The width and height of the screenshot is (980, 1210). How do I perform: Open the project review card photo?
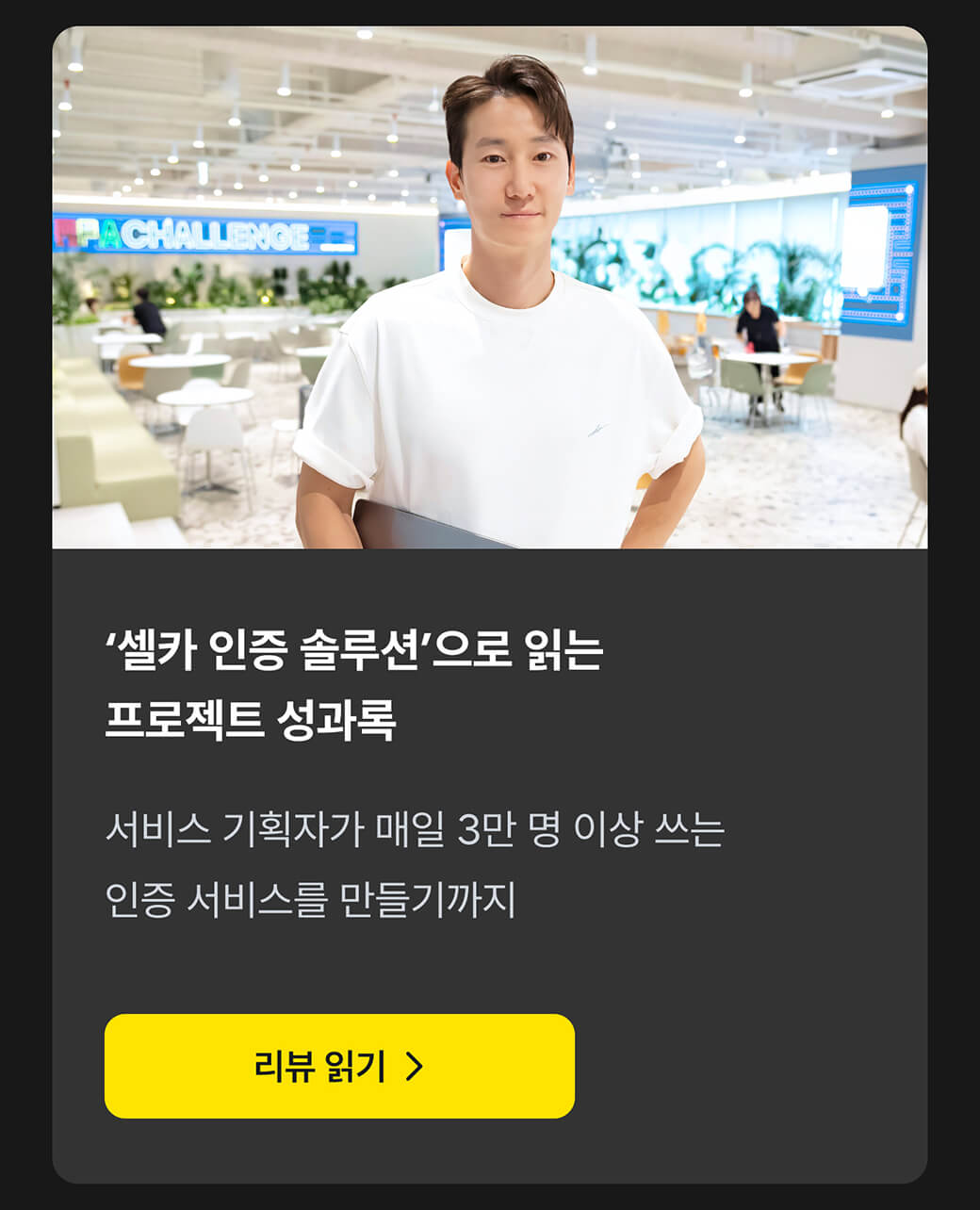point(489,287)
